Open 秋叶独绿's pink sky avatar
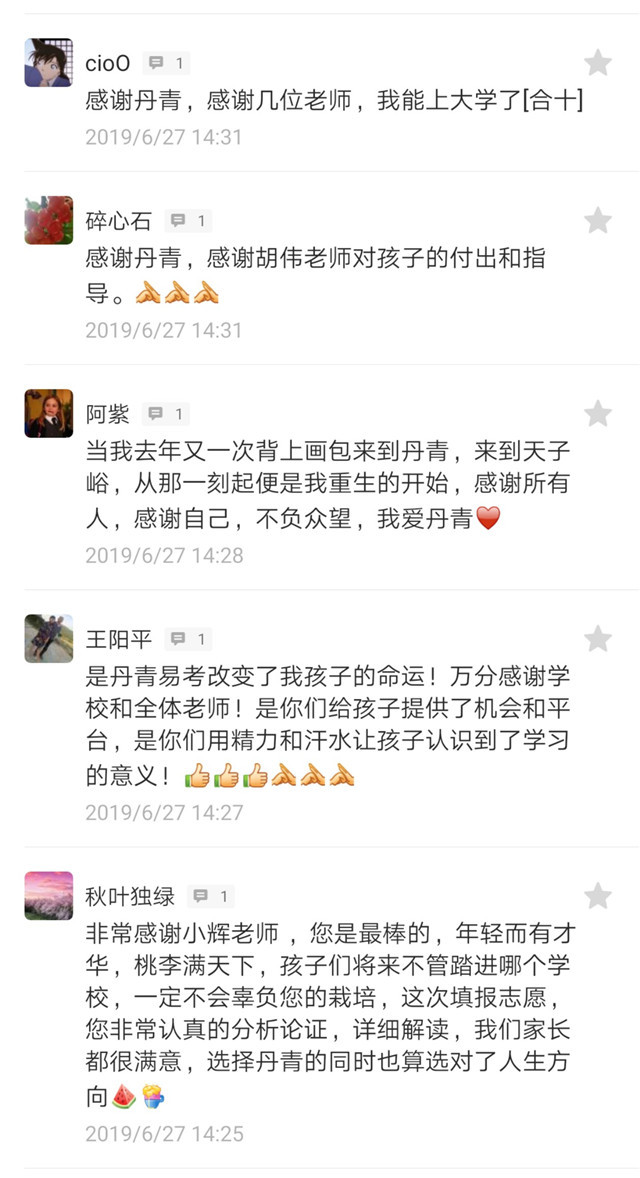This screenshot has height=1178, width=640. click(49, 895)
